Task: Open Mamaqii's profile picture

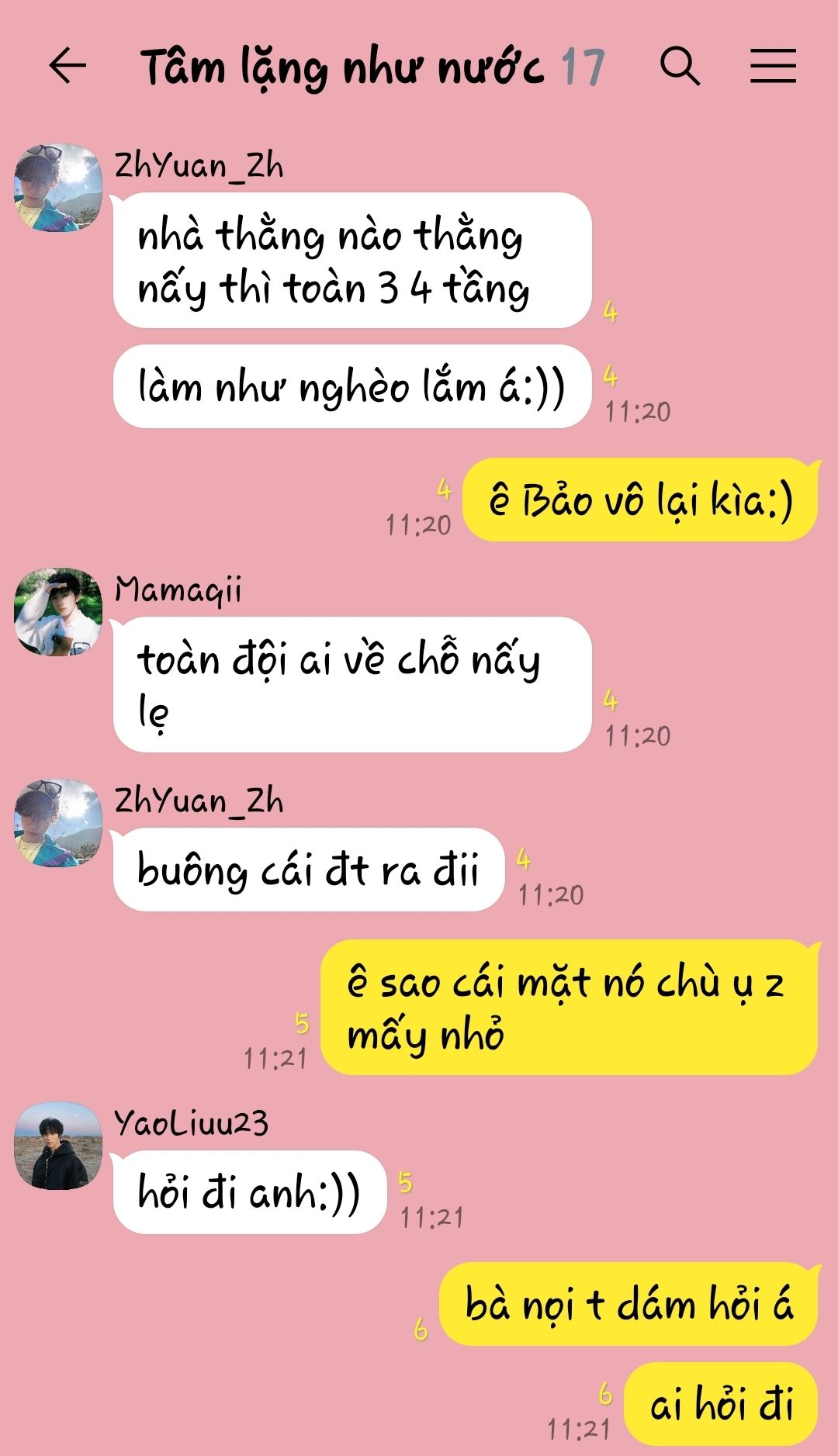Action: click(58, 612)
